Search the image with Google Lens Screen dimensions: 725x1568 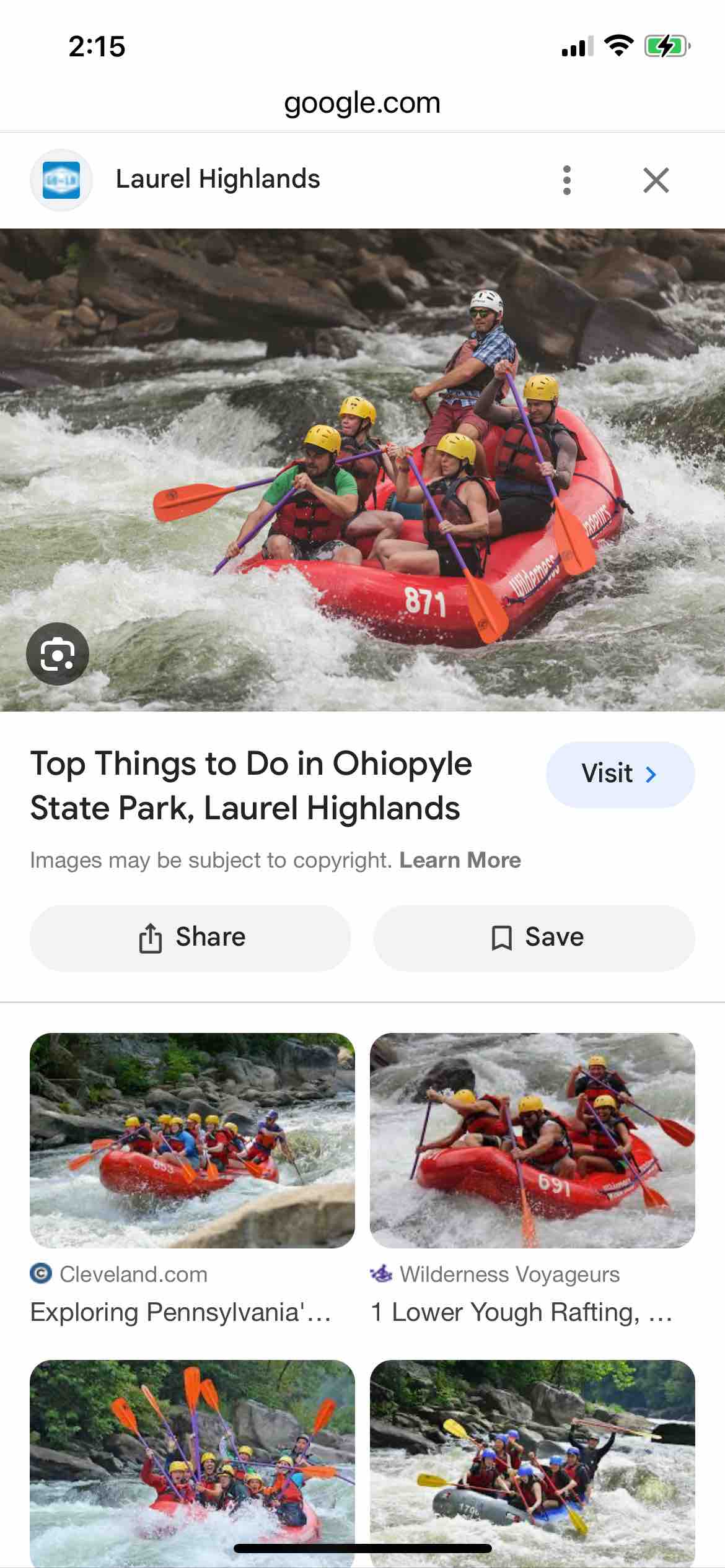click(x=58, y=654)
